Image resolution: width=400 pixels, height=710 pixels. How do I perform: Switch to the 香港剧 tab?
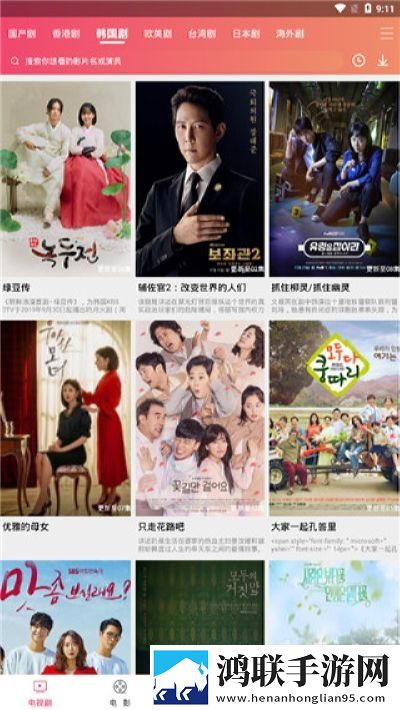click(x=66, y=34)
